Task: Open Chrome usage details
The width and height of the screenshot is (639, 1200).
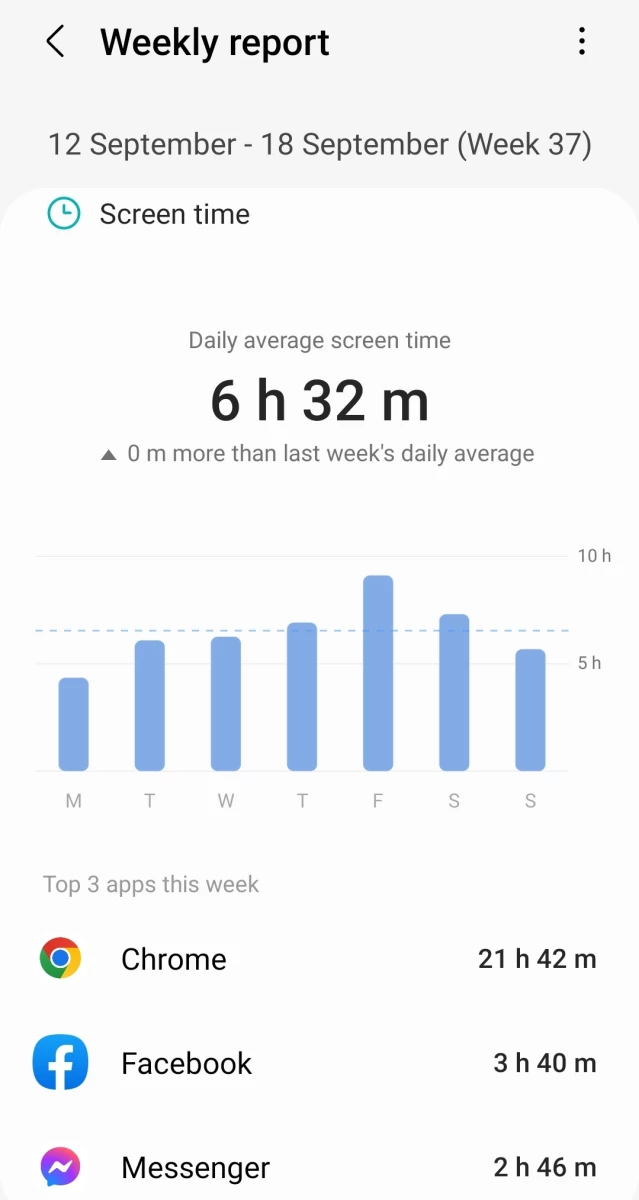Action: [319, 960]
